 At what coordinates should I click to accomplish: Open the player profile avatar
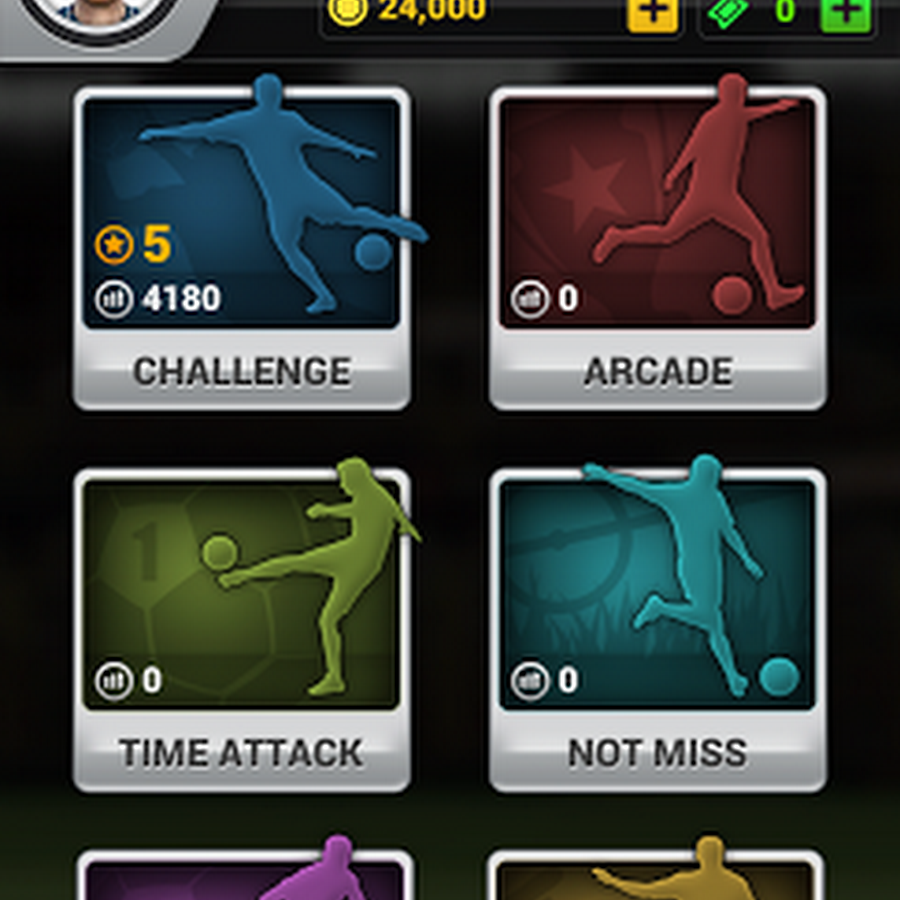pyautogui.click(x=93, y=15)
